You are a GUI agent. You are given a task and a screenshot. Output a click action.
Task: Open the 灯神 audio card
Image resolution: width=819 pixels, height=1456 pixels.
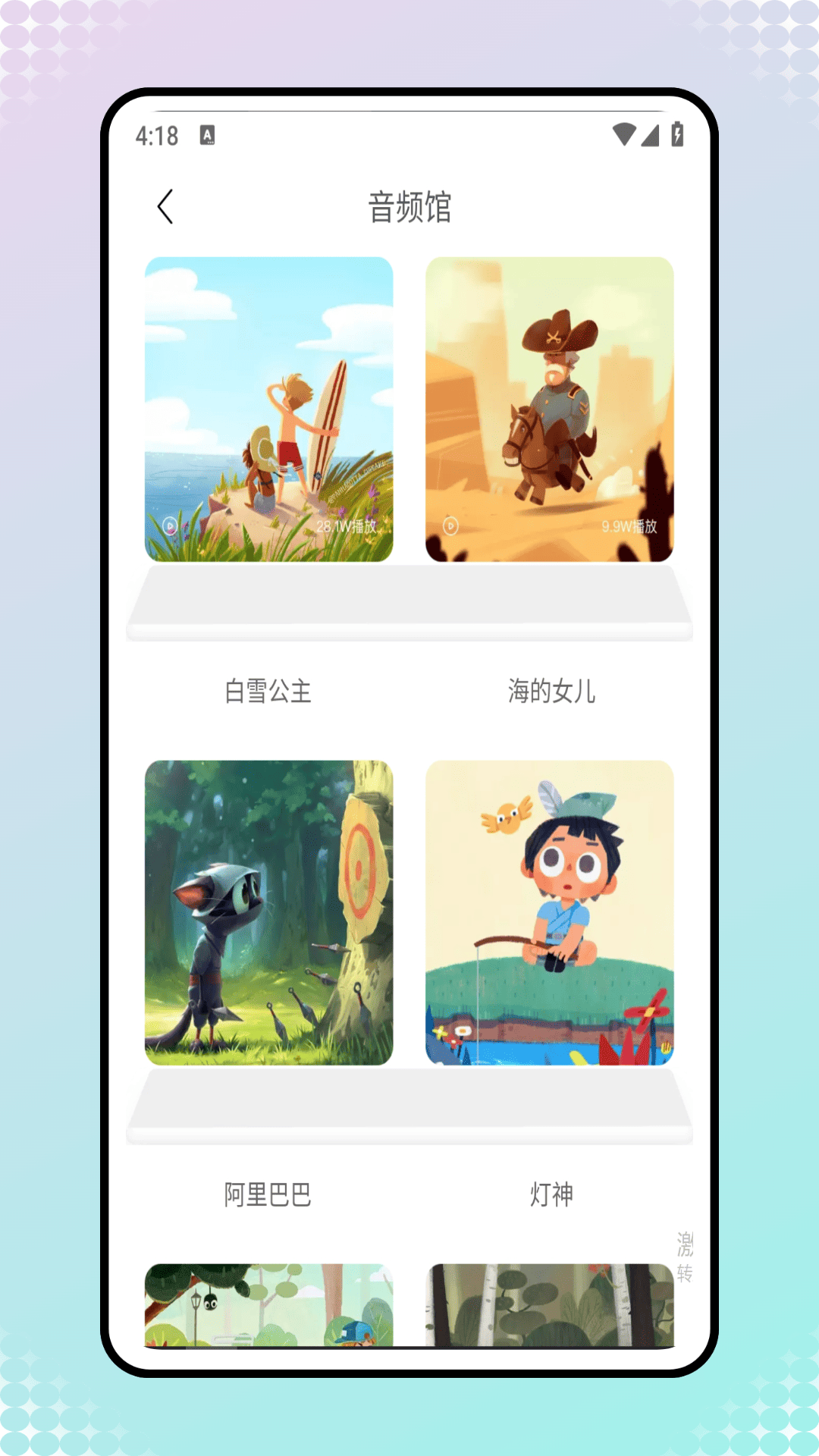(x=549, y=912)
